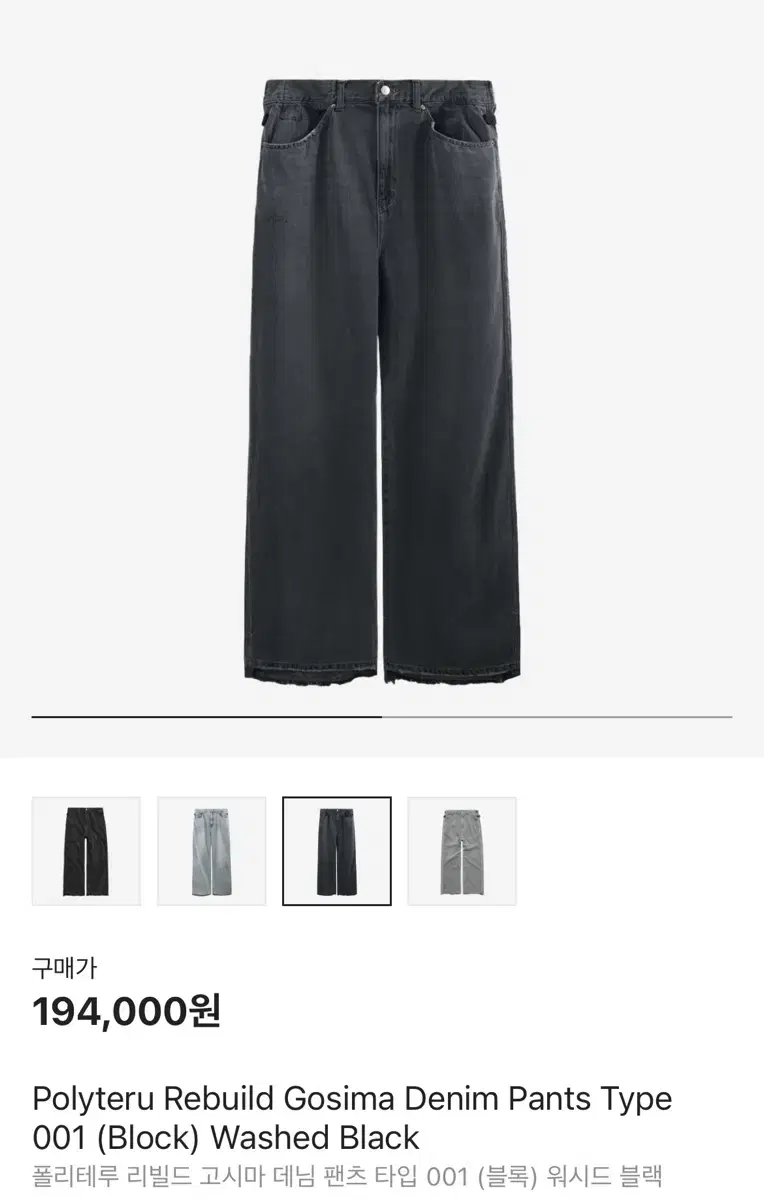This screenshot has width=764, height=1200.
Task: Click the waistband button on the product photo
Action: (383, 89)
